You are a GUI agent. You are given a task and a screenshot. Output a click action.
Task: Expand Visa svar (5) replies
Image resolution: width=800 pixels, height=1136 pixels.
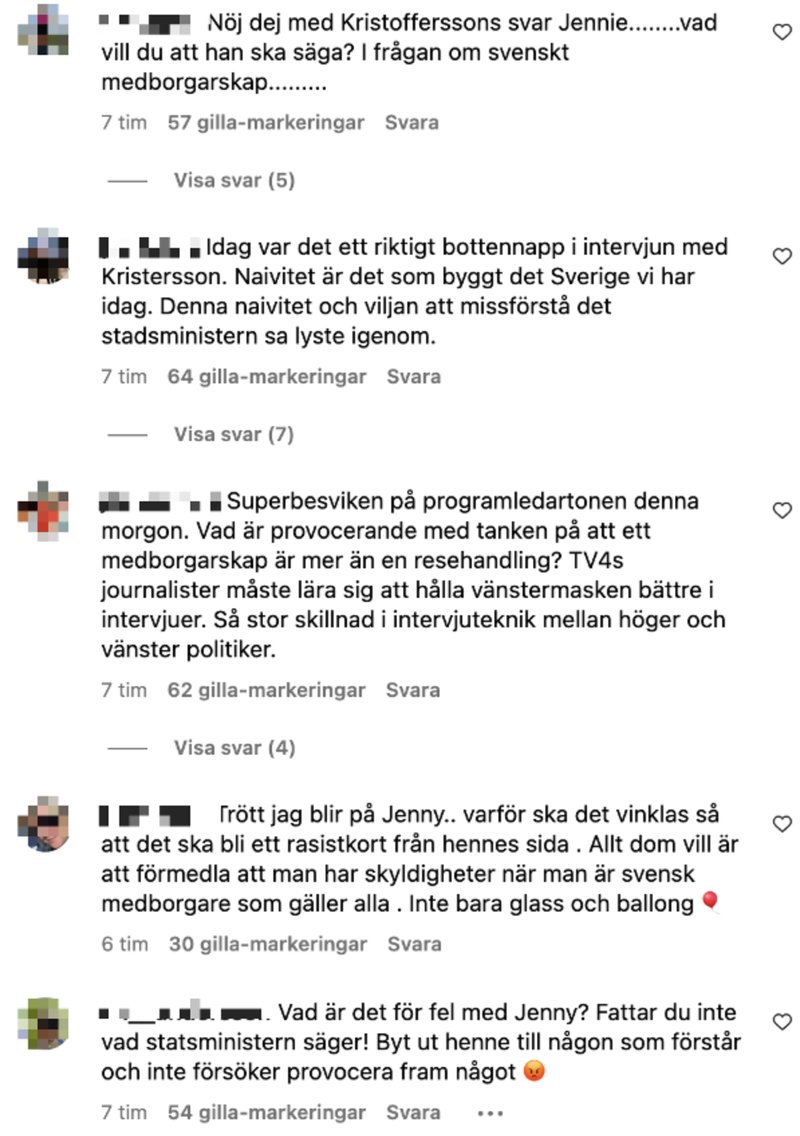click(x=234, y=181)
